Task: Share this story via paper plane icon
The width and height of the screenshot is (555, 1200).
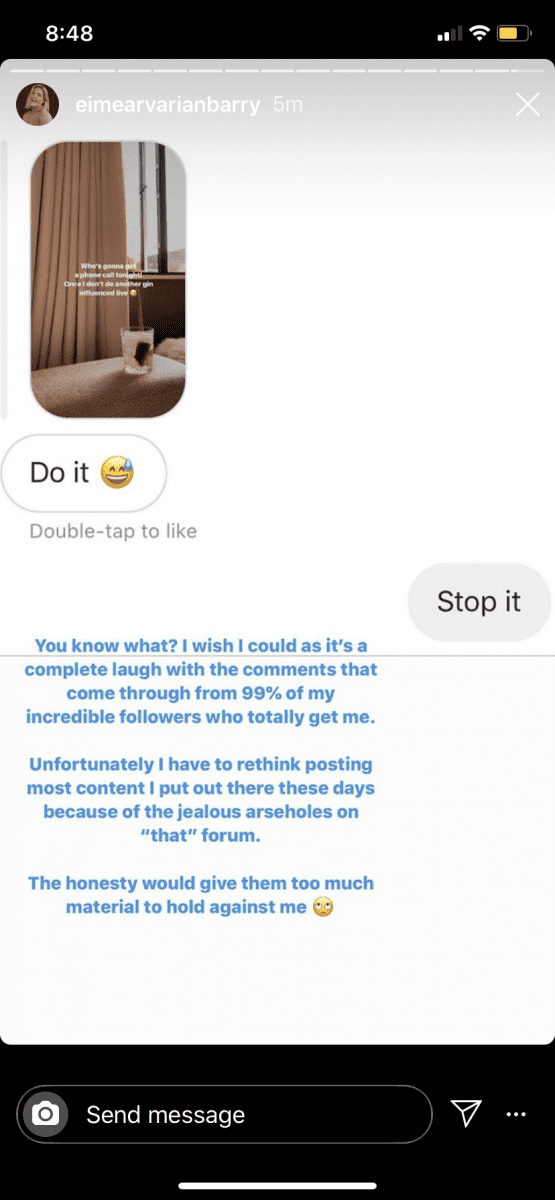Action: click(x=466, y=1113)
